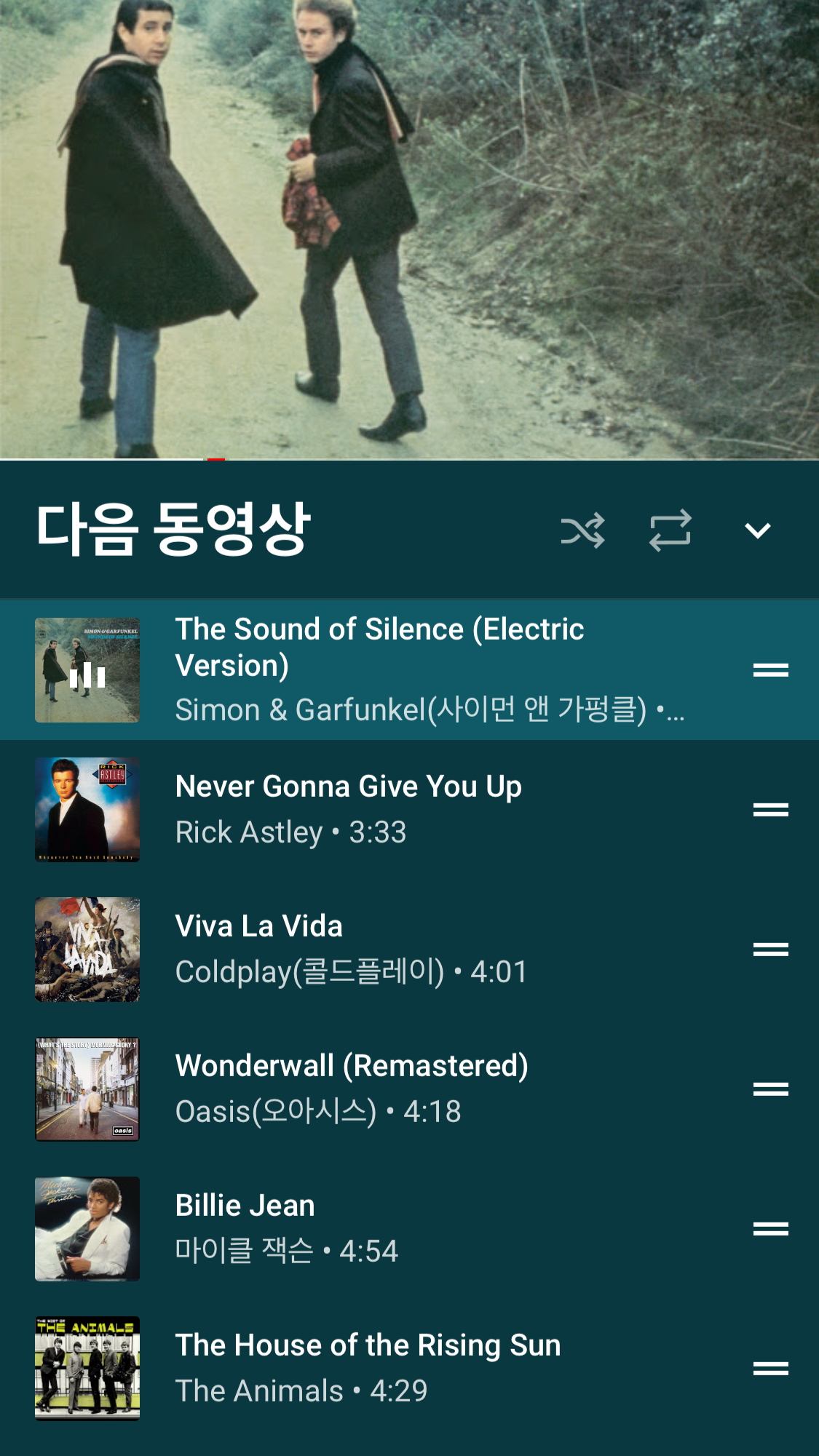Tap the reorder handle for Wonderwall (Remastered)

click(x=770, y=1089)
